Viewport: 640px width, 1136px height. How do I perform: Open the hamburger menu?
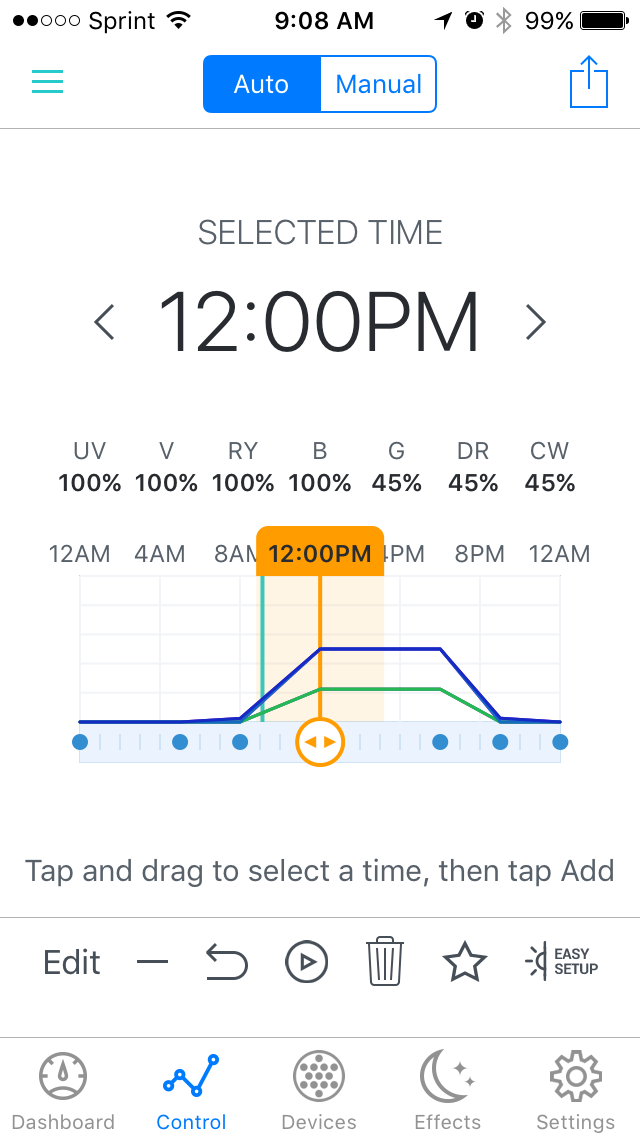tap(47, 81)
